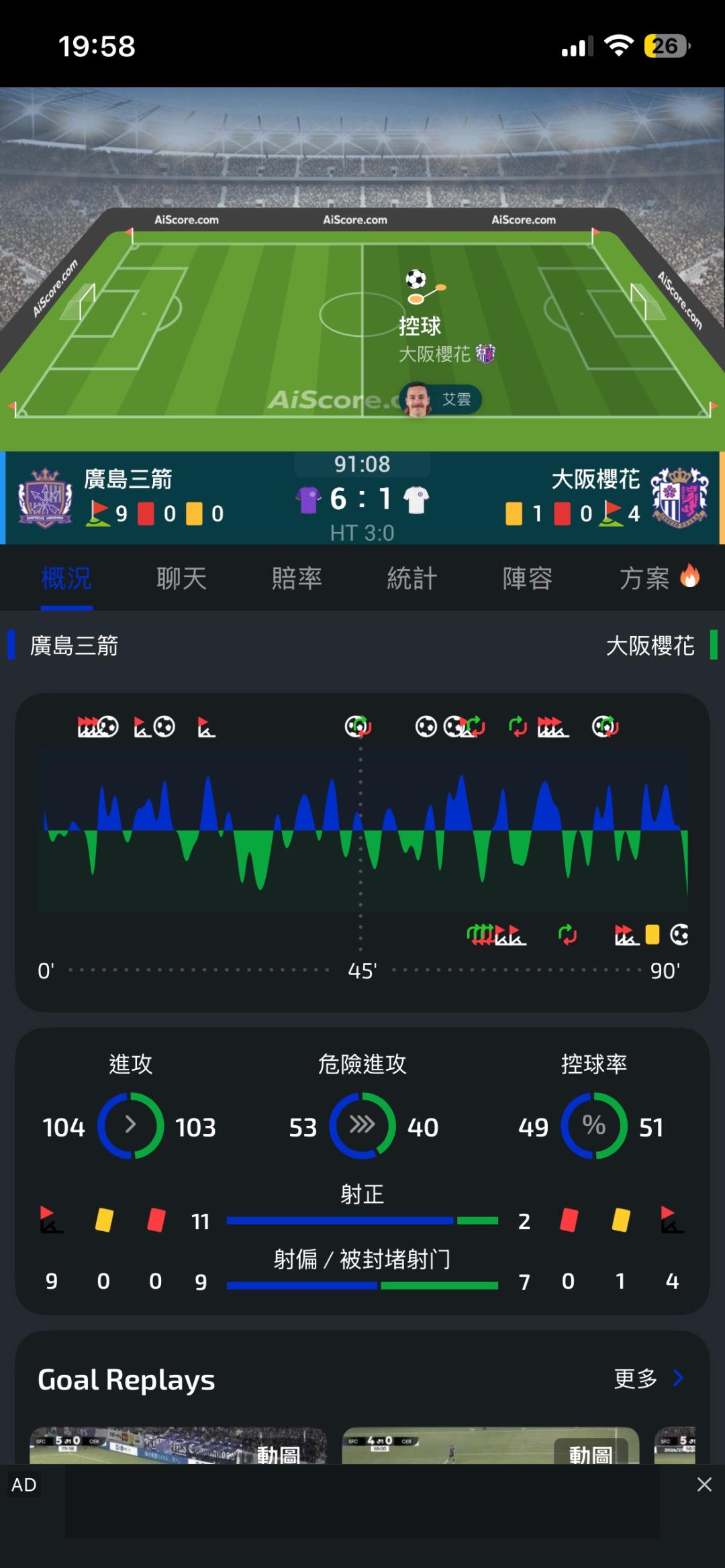This screenshot has width=725, height=1568.
Task: View more goal replays via 更多
Action: tap(649, 1379)
